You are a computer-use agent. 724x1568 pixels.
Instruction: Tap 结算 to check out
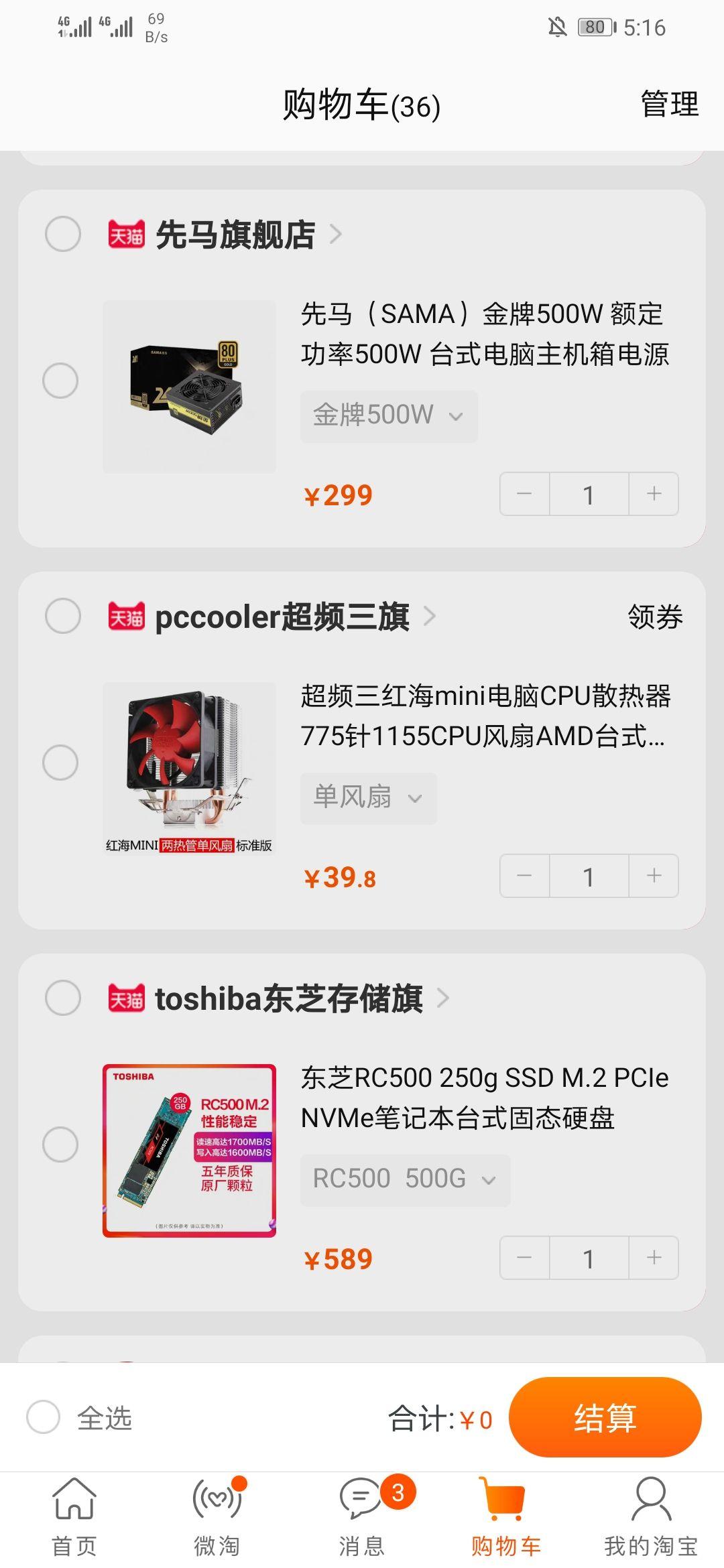(605, 1418)
